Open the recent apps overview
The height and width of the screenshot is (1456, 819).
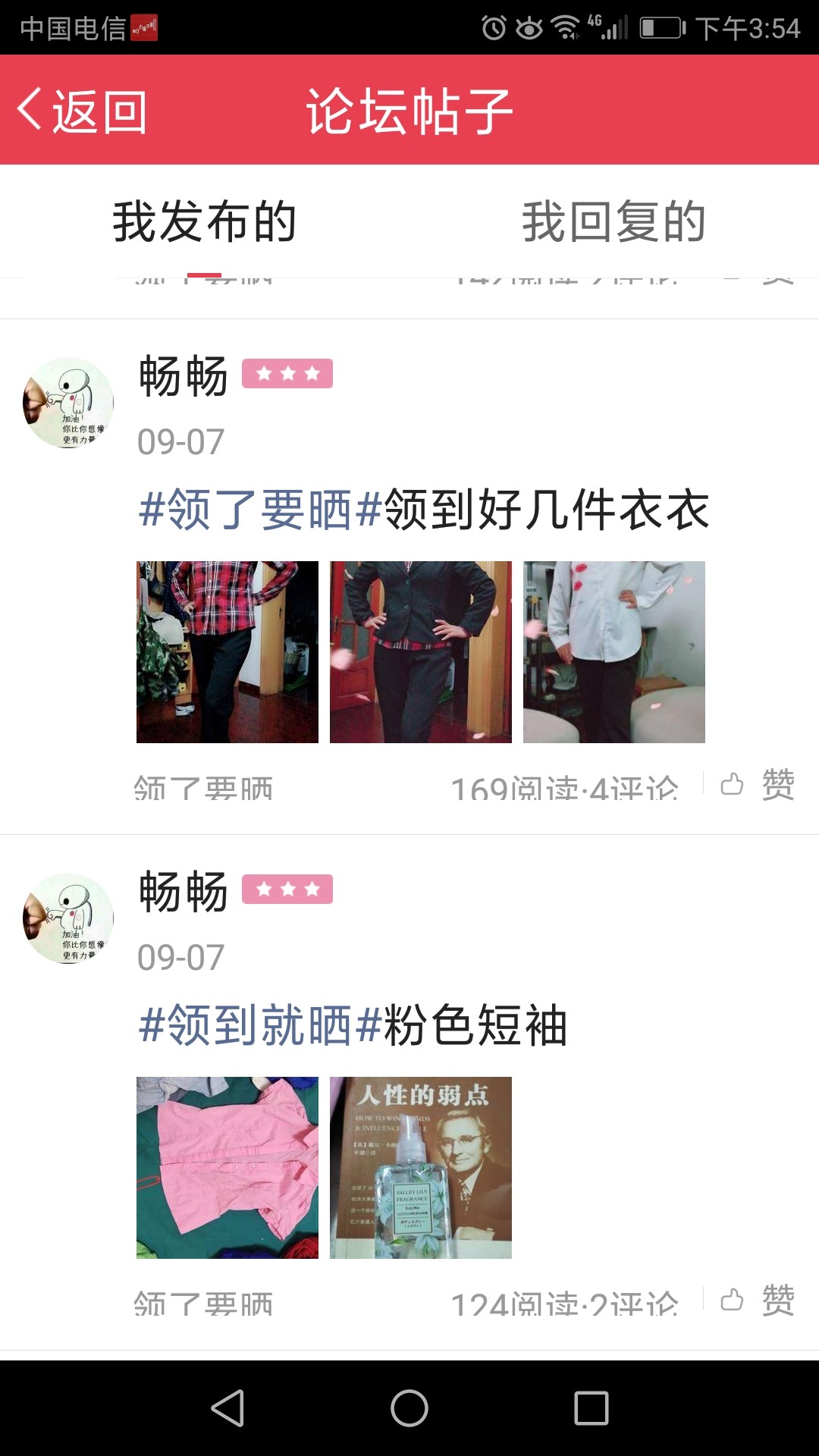click(x=591, y=1408)
